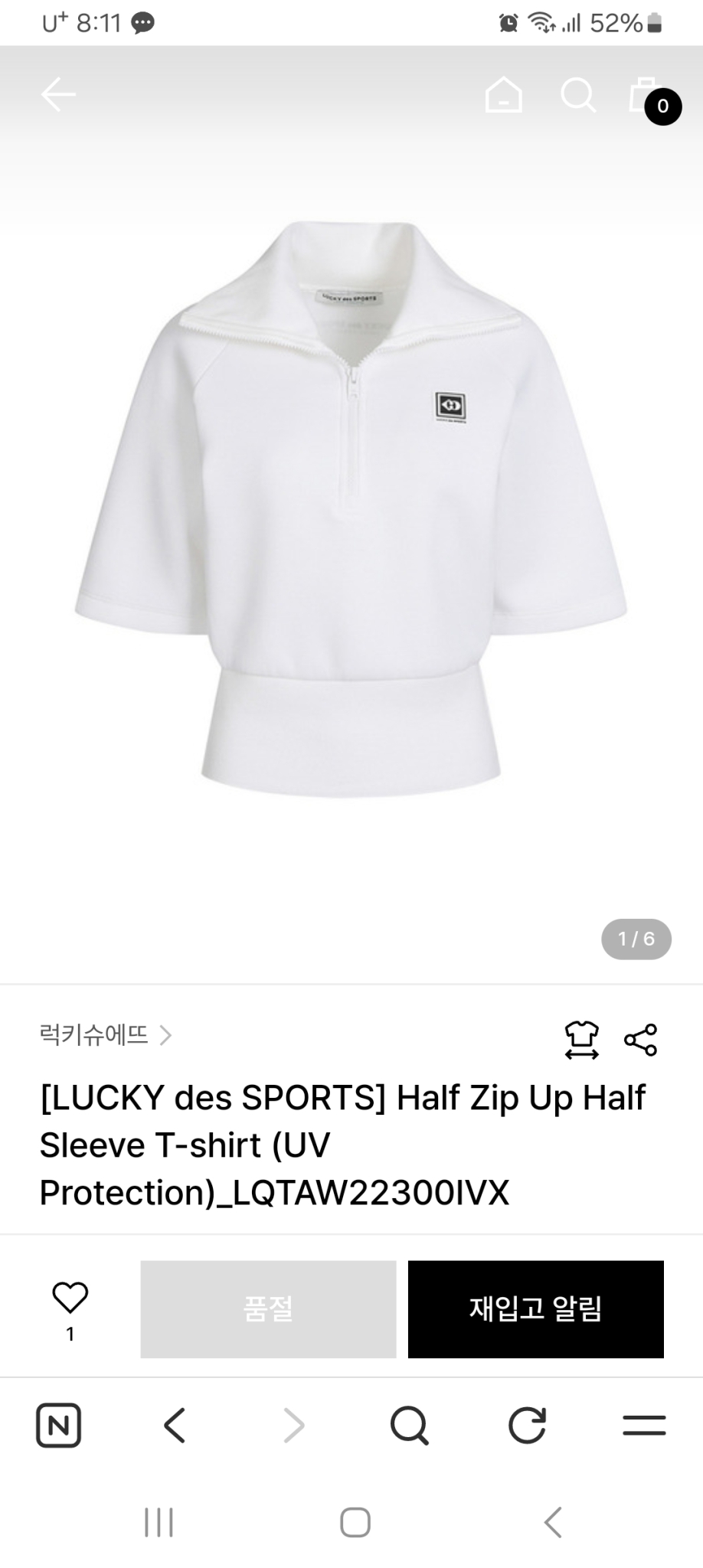Tap the Android home navigation button
This screenshot has height=1568, width=703.
(x=353, y=1521)
